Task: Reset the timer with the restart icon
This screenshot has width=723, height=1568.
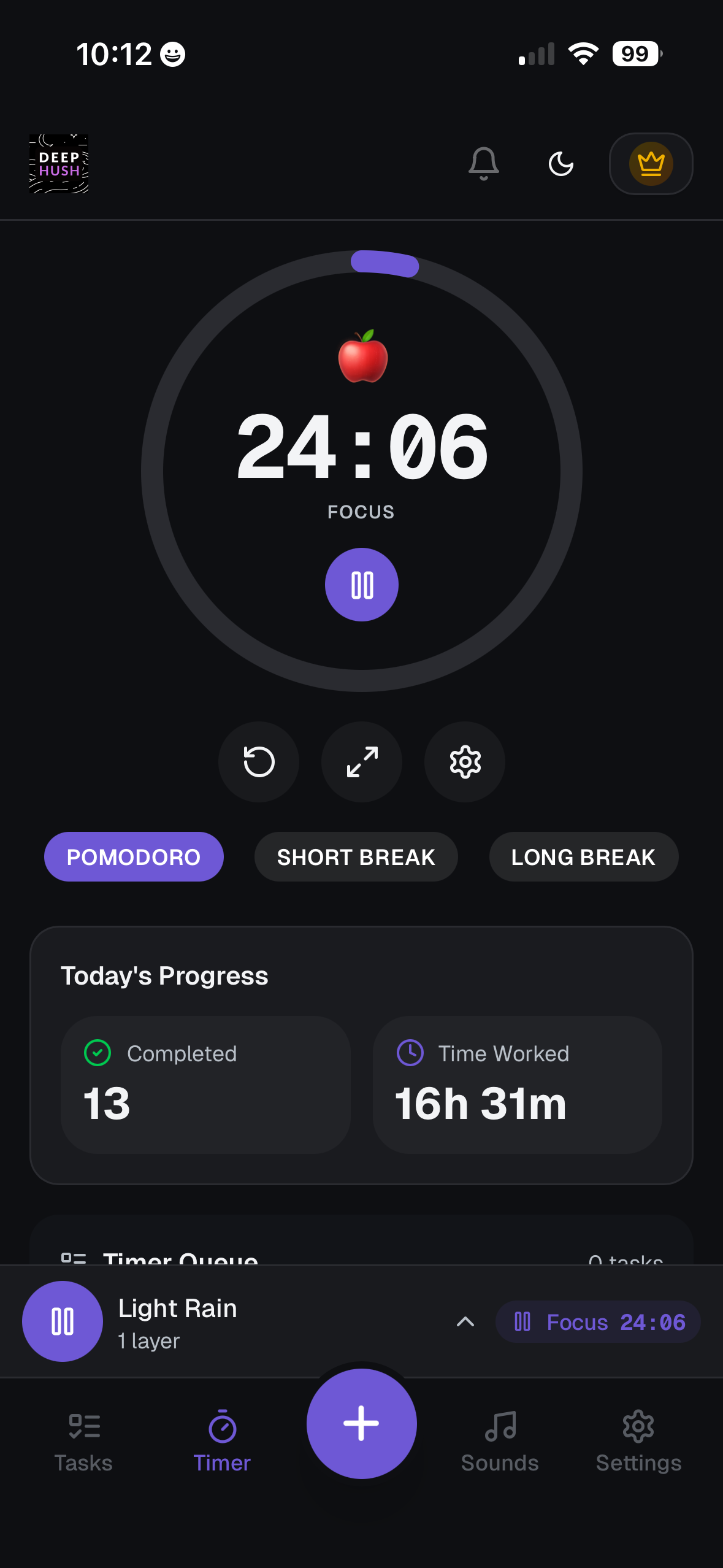Action: tap(258, 761)
